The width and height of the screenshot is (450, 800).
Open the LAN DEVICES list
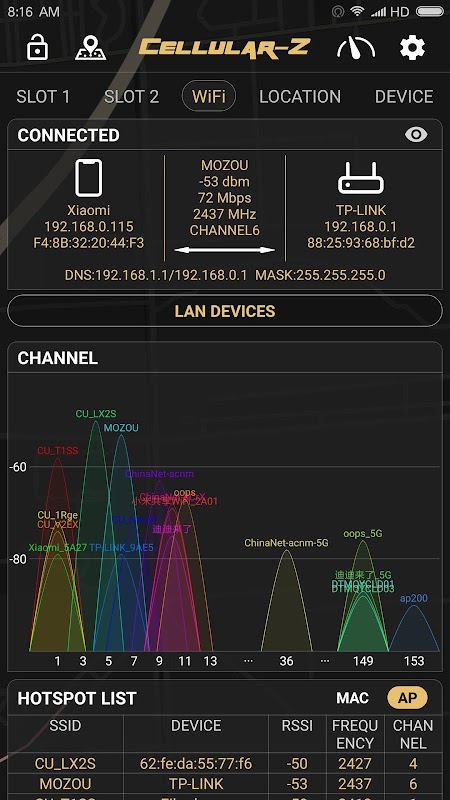pos(225,311)
